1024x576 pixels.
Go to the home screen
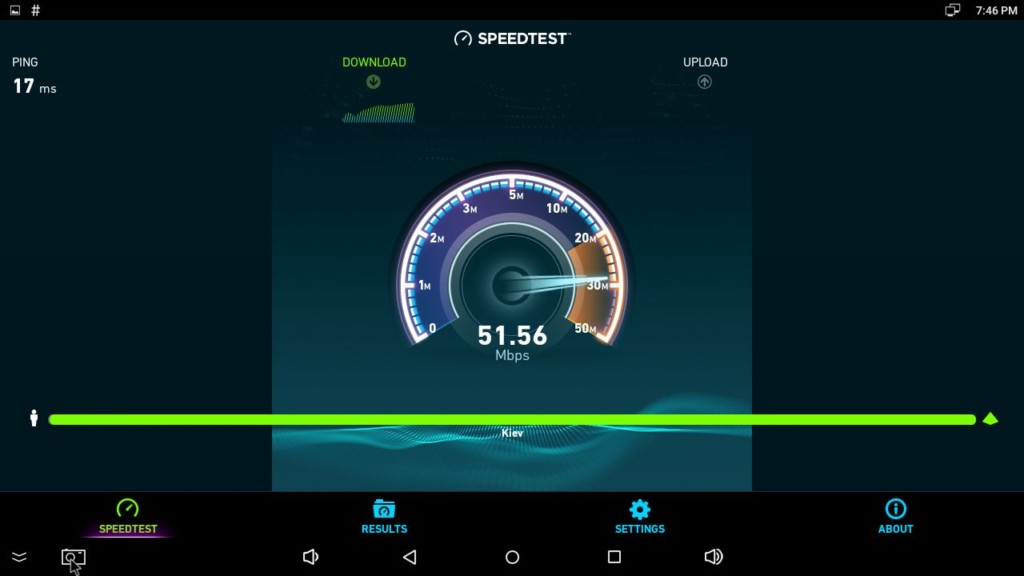(x=512, y=557)
